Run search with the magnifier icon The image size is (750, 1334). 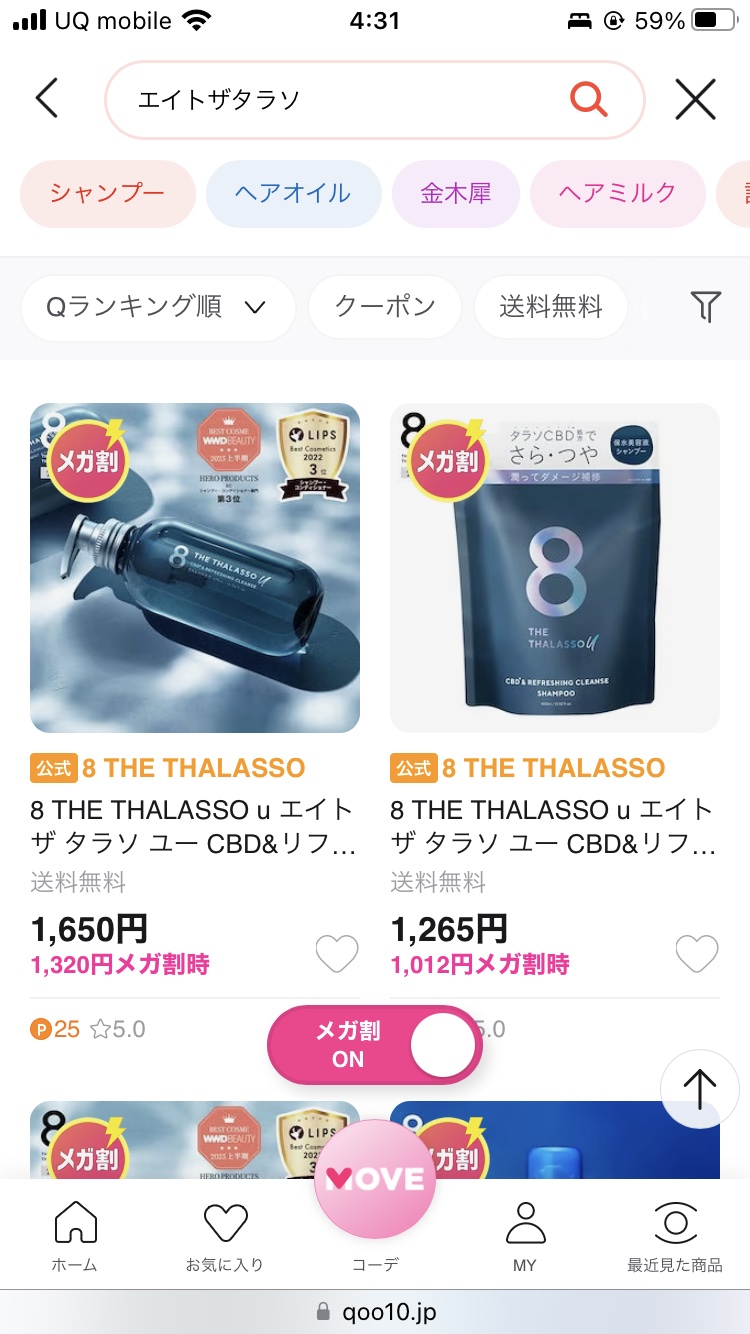[x=588, y=99]
